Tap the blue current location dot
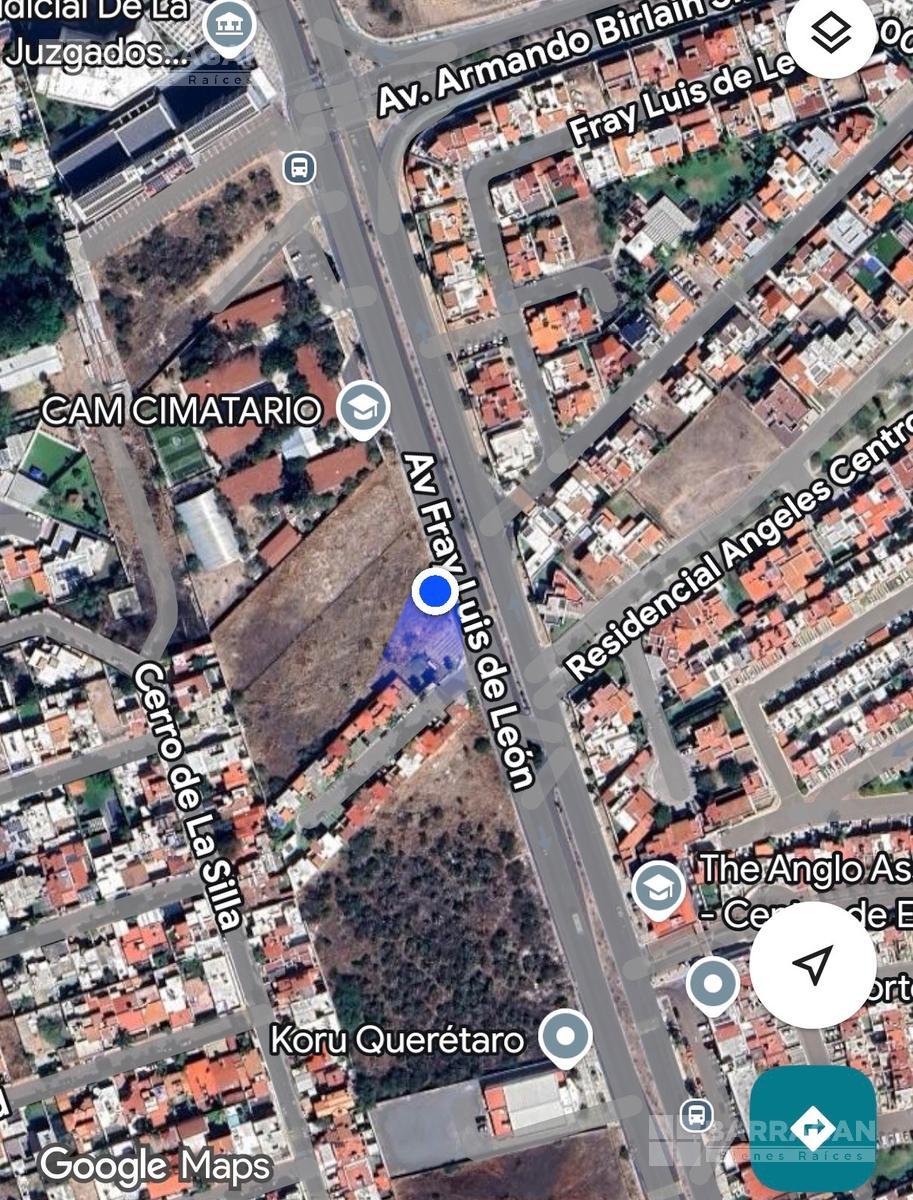Image resolution: width=913 pixels, height=1200 pixels. click(435, 591)
